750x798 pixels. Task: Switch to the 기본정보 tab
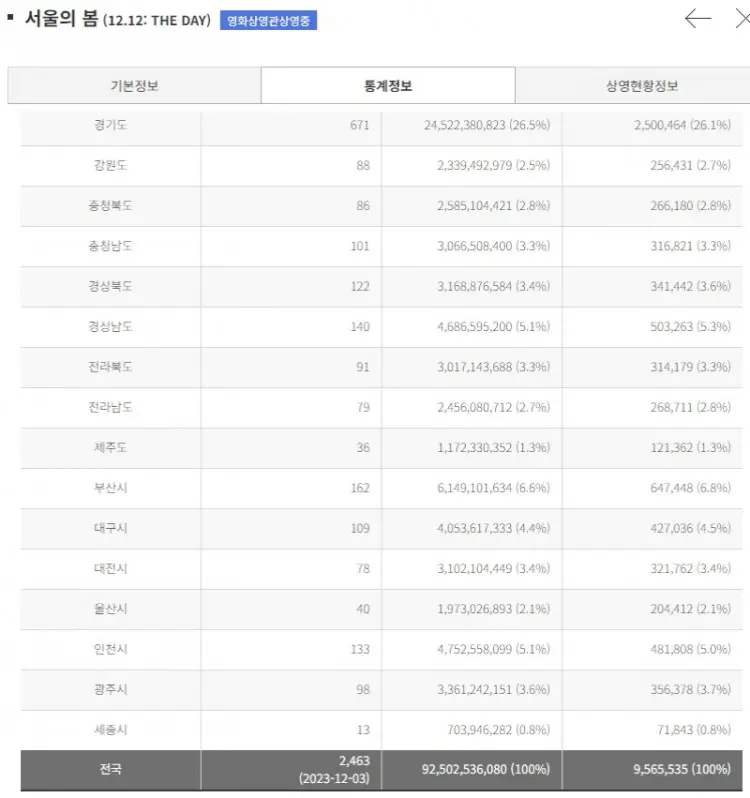tap(134, 86)
